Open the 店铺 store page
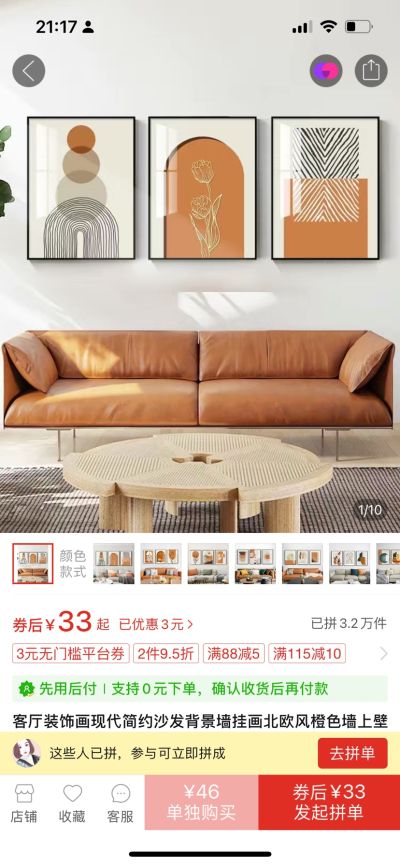The image size is (400, 865). (x=24, y=803)
